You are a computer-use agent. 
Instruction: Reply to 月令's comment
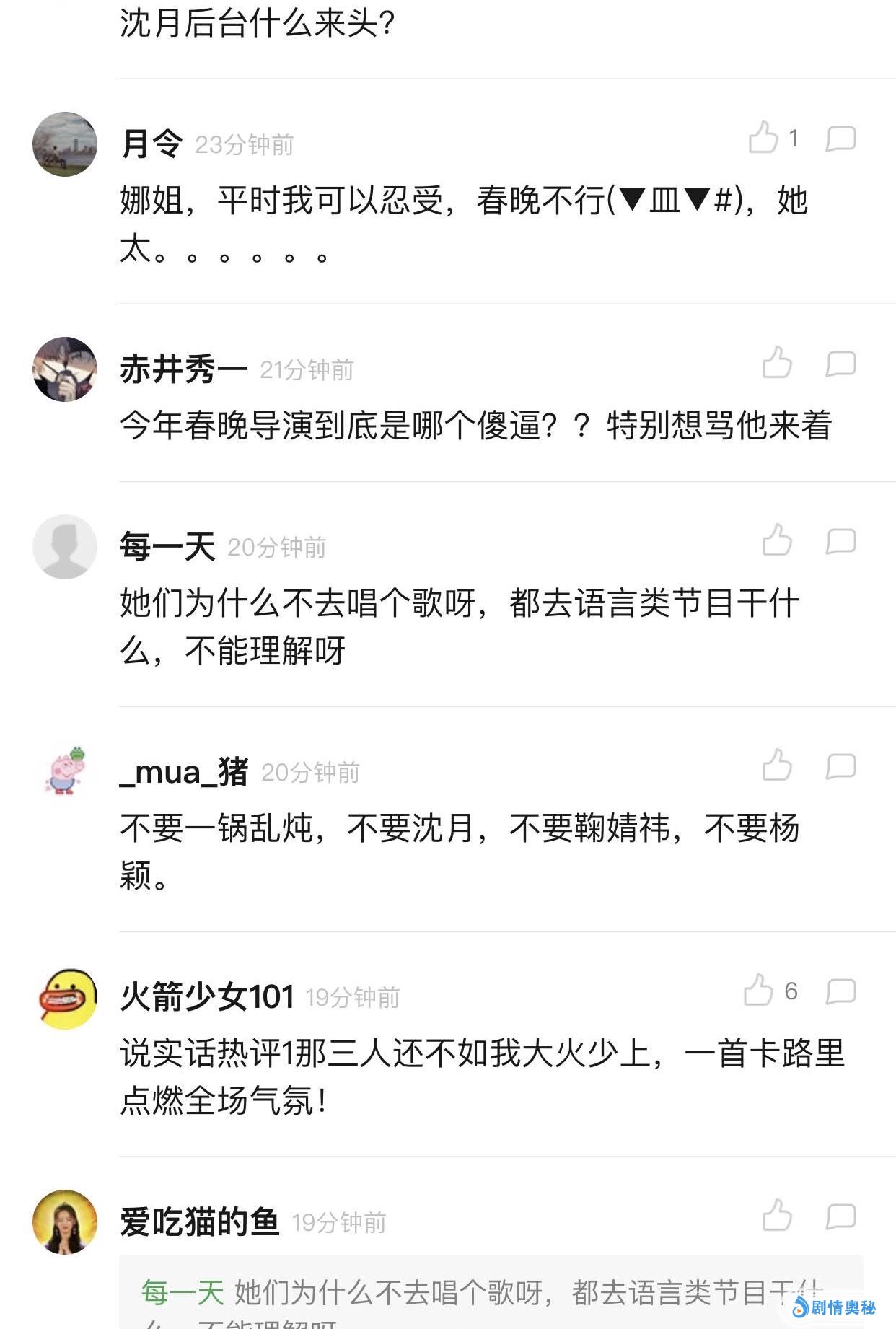point(840,139)
